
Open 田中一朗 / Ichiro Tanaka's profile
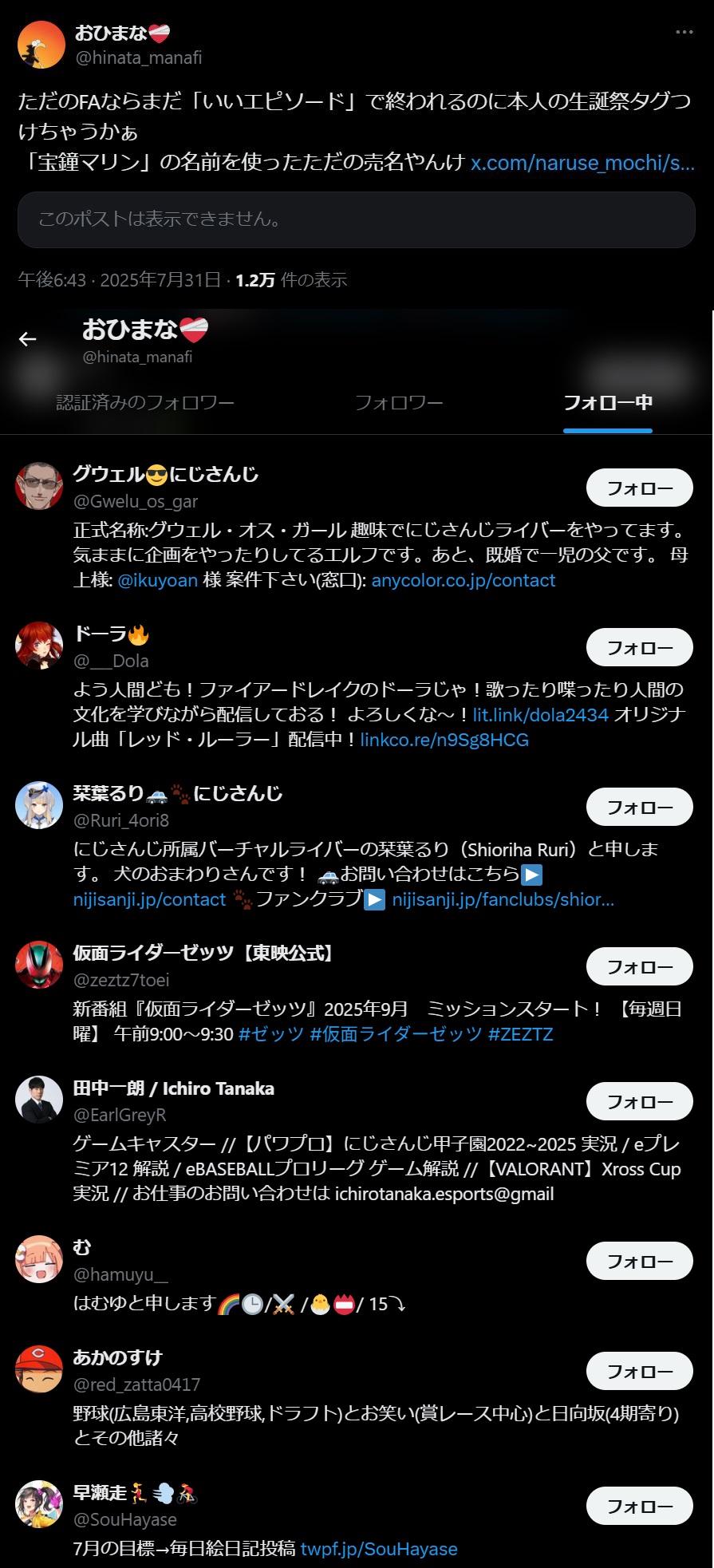173,1088
